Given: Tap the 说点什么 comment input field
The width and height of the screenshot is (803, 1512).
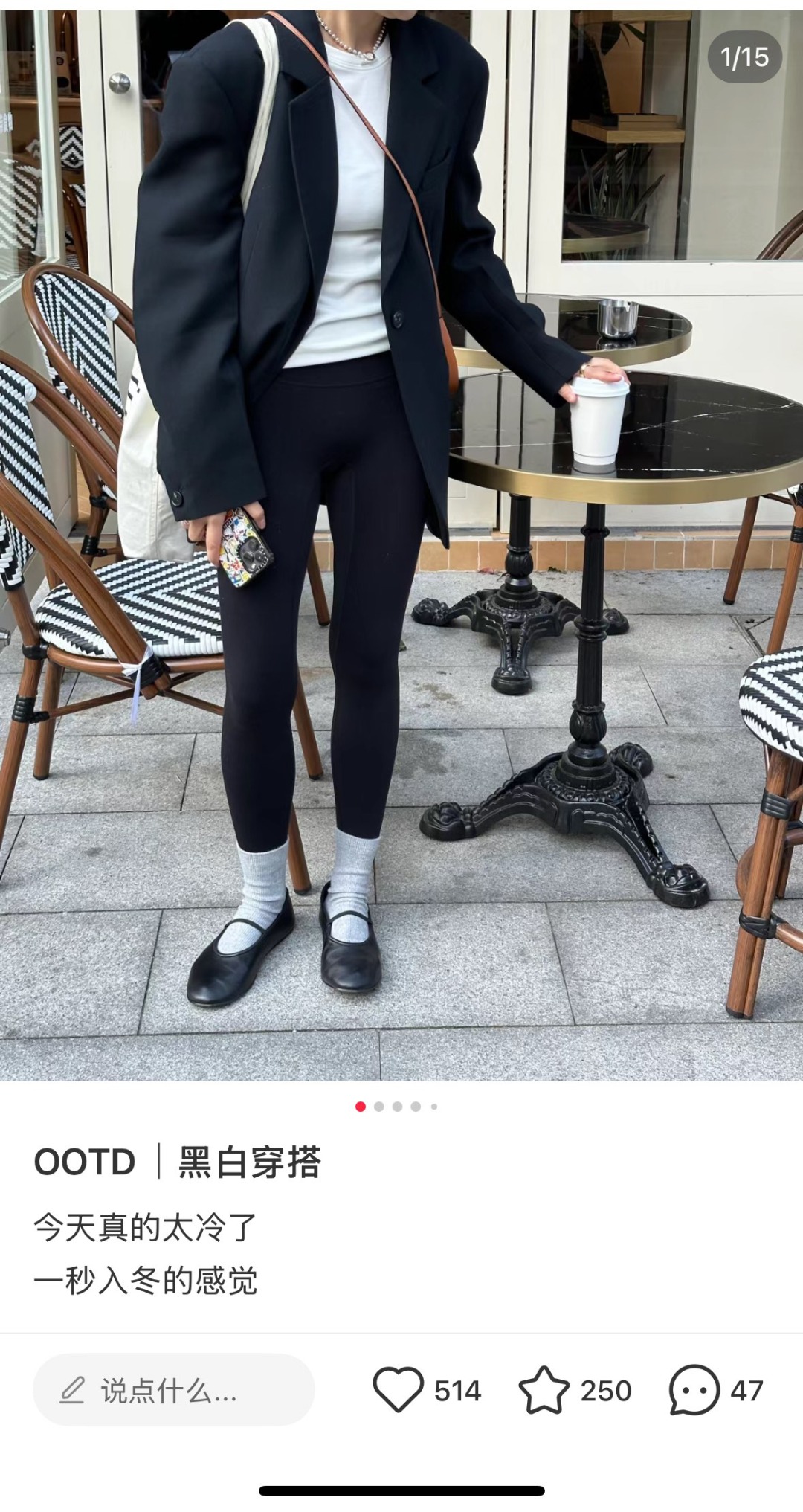Looking at the screenshot, I should pos(173,1389).
